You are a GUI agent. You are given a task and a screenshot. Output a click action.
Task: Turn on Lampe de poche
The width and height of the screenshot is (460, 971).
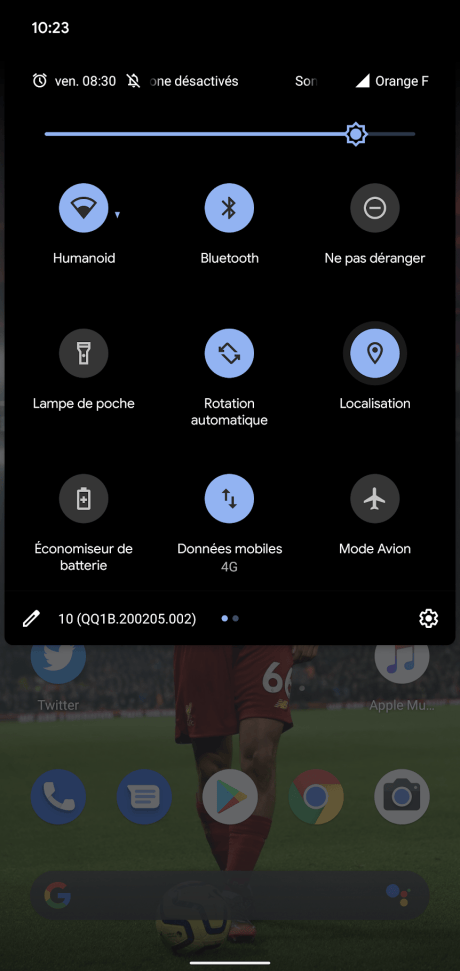coord(84,353)
